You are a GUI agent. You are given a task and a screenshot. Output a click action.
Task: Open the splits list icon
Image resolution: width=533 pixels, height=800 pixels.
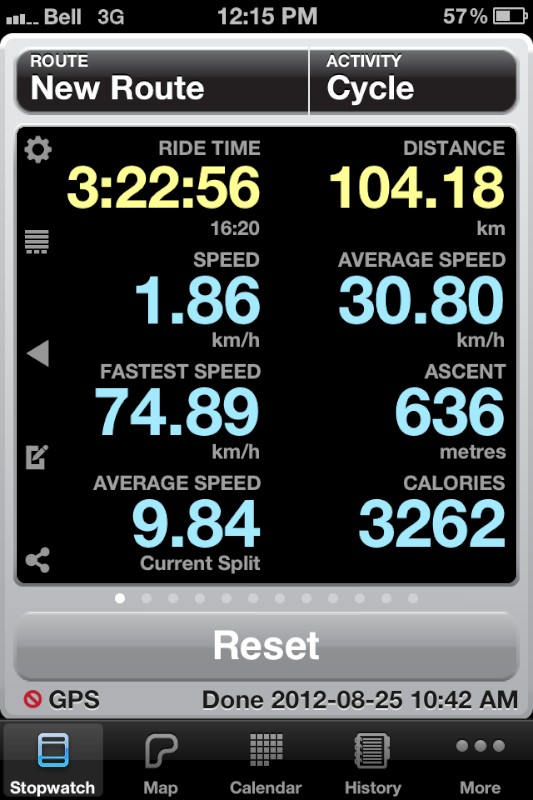coord(37,242)
